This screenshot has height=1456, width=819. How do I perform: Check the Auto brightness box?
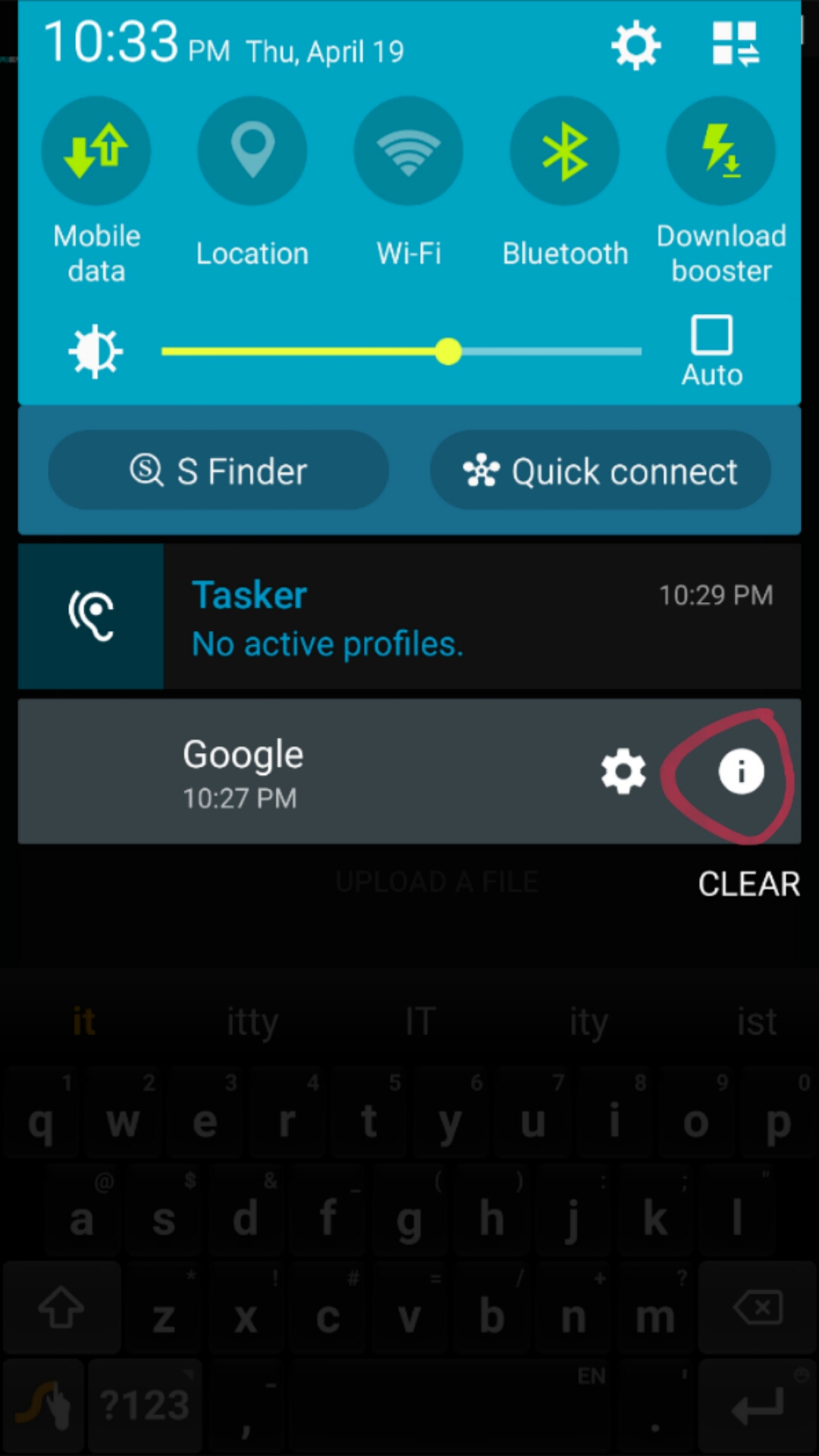pyautogui.click(x=712, y=335)
